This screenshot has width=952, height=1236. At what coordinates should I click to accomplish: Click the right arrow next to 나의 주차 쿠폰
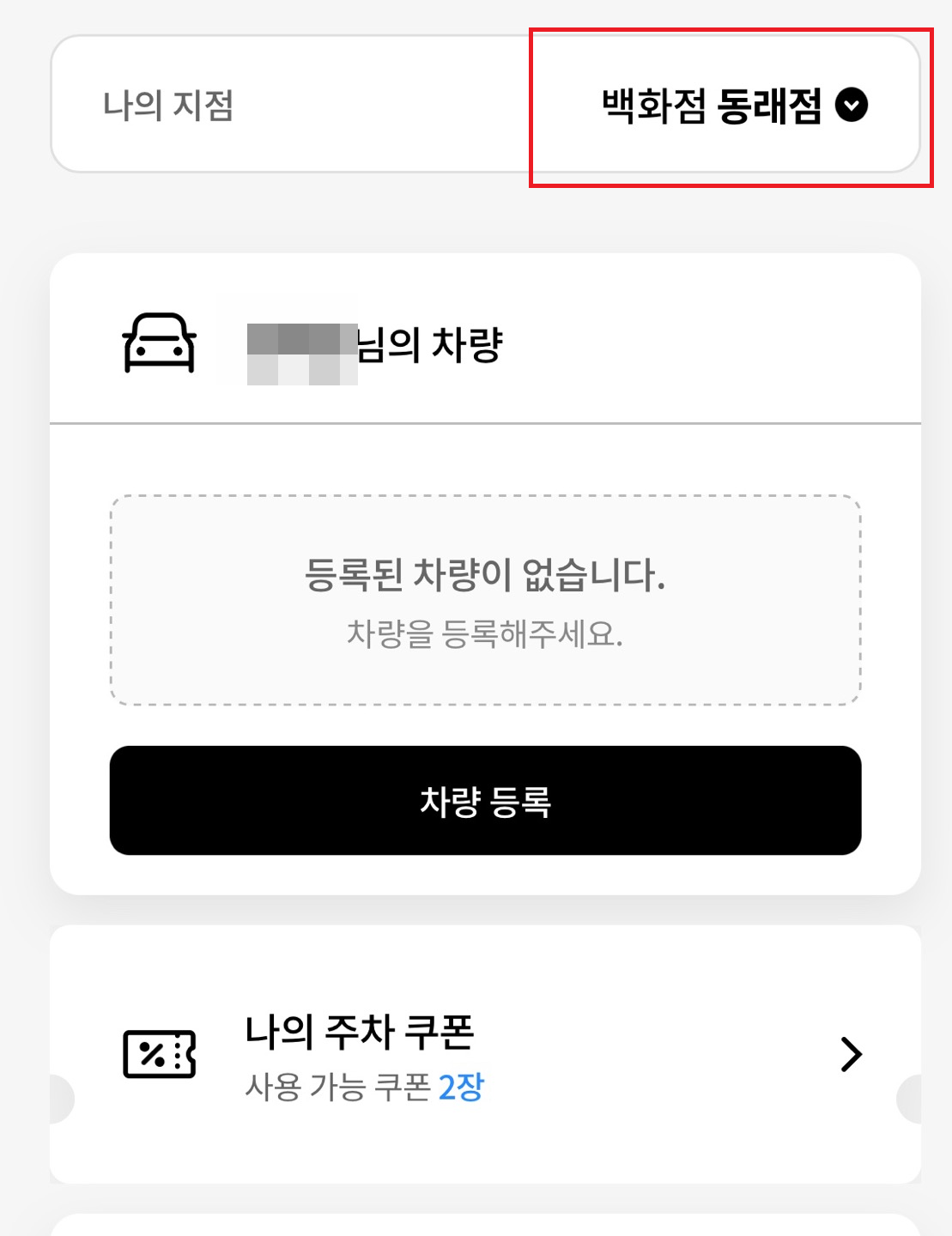click(849, 1056)
